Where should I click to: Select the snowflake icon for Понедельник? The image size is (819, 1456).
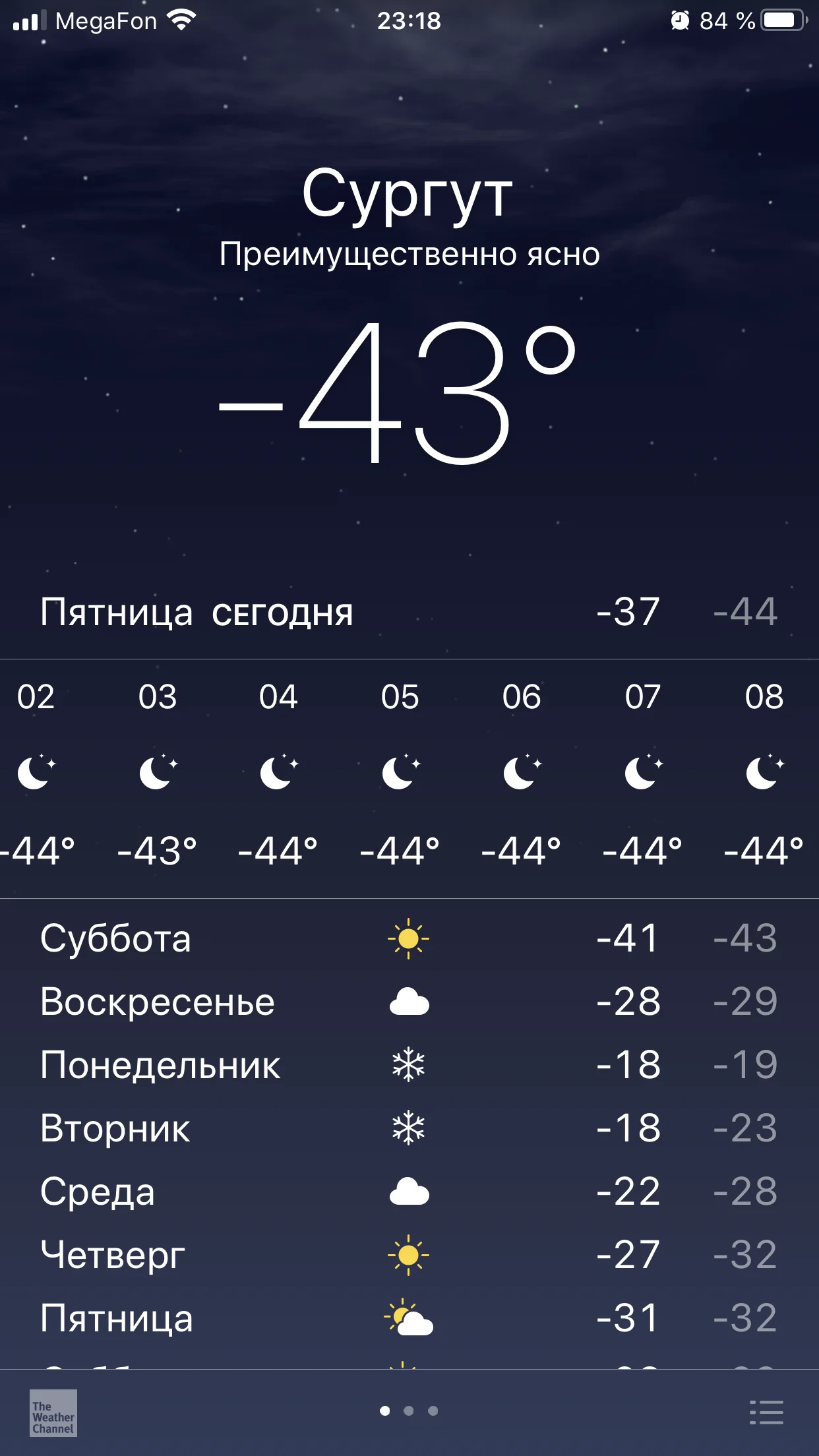tap(410, 1064)
